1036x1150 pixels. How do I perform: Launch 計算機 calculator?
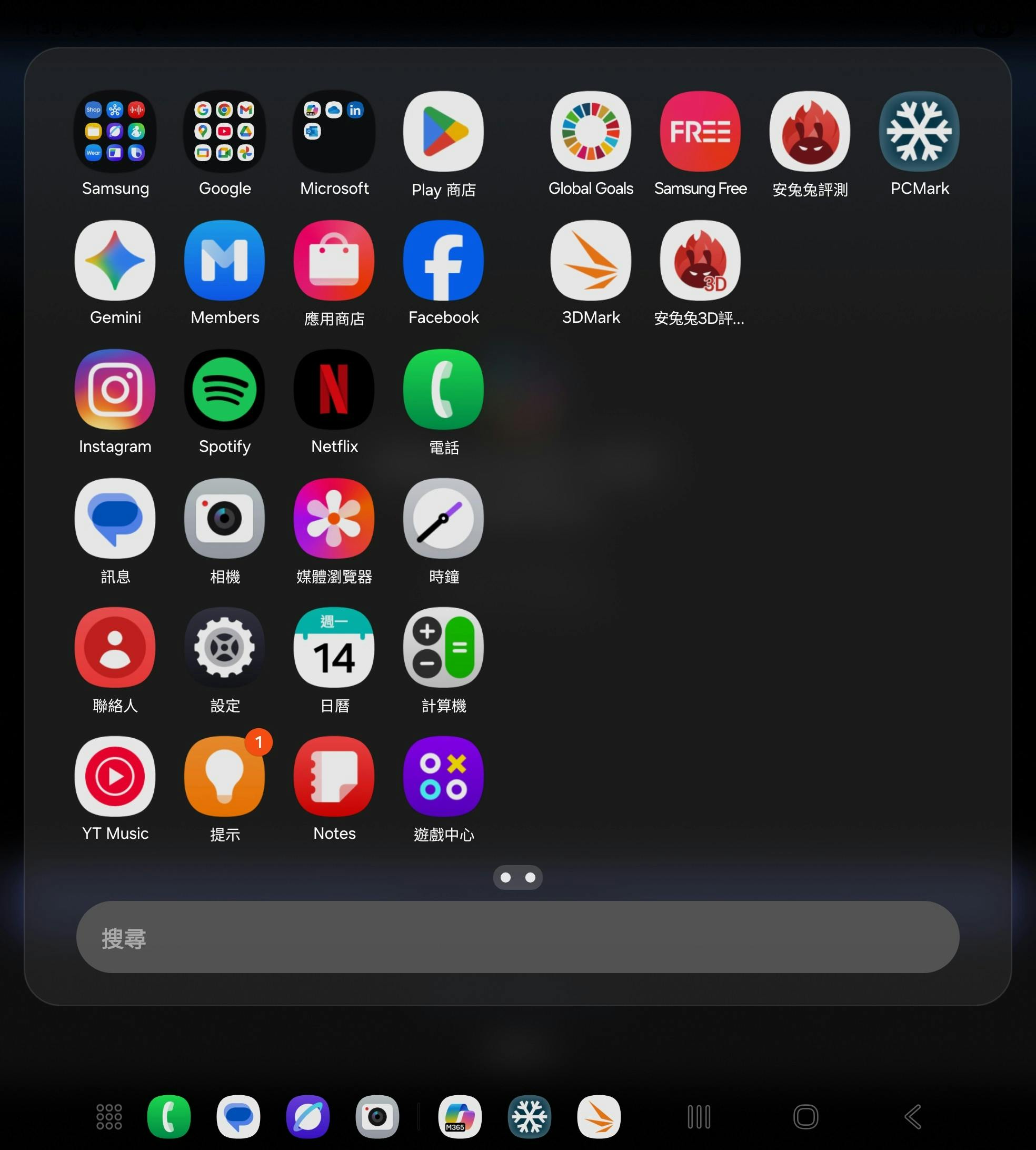click(x=443, y=647)
